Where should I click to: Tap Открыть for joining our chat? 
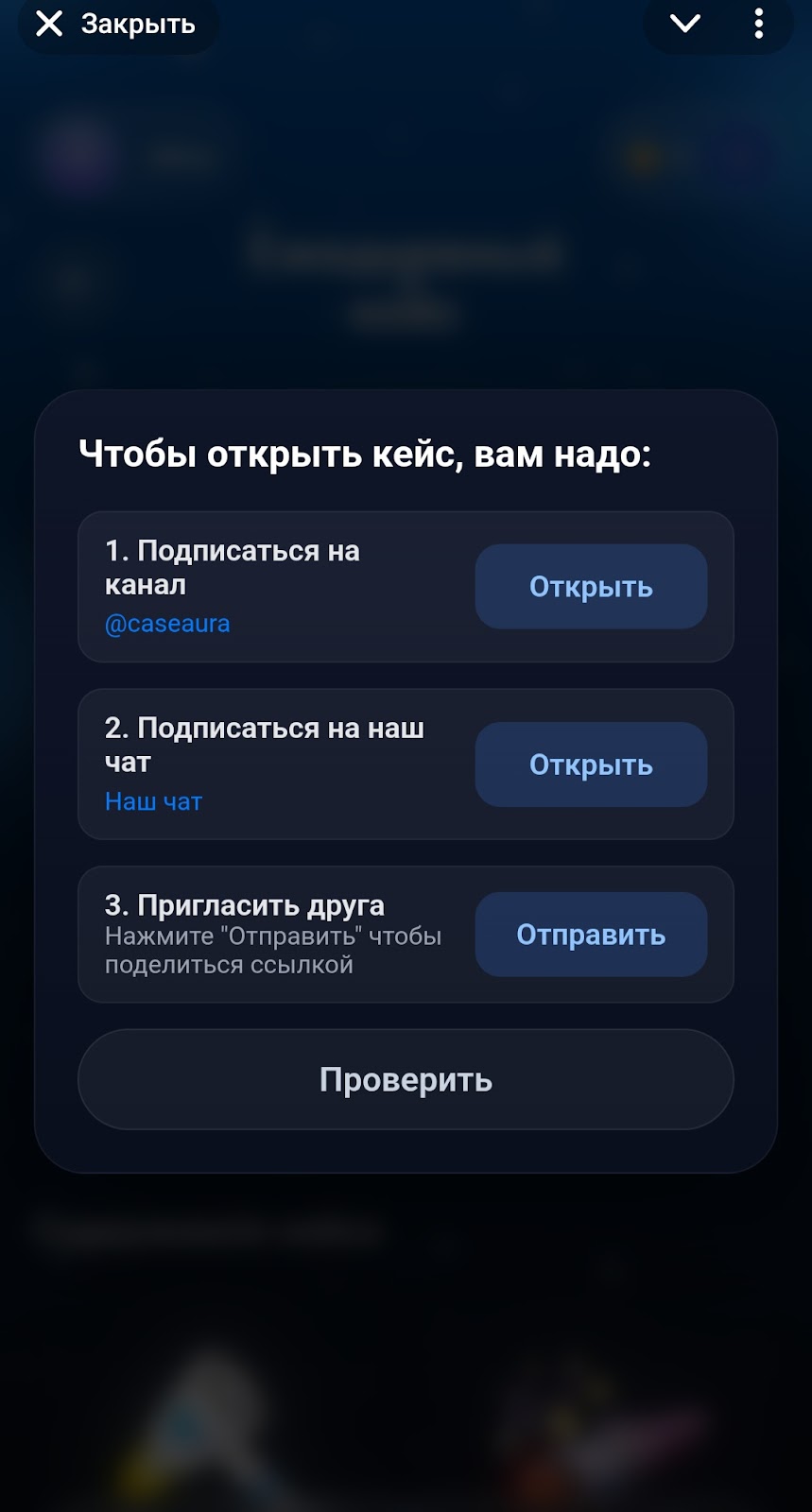[591, 765]
